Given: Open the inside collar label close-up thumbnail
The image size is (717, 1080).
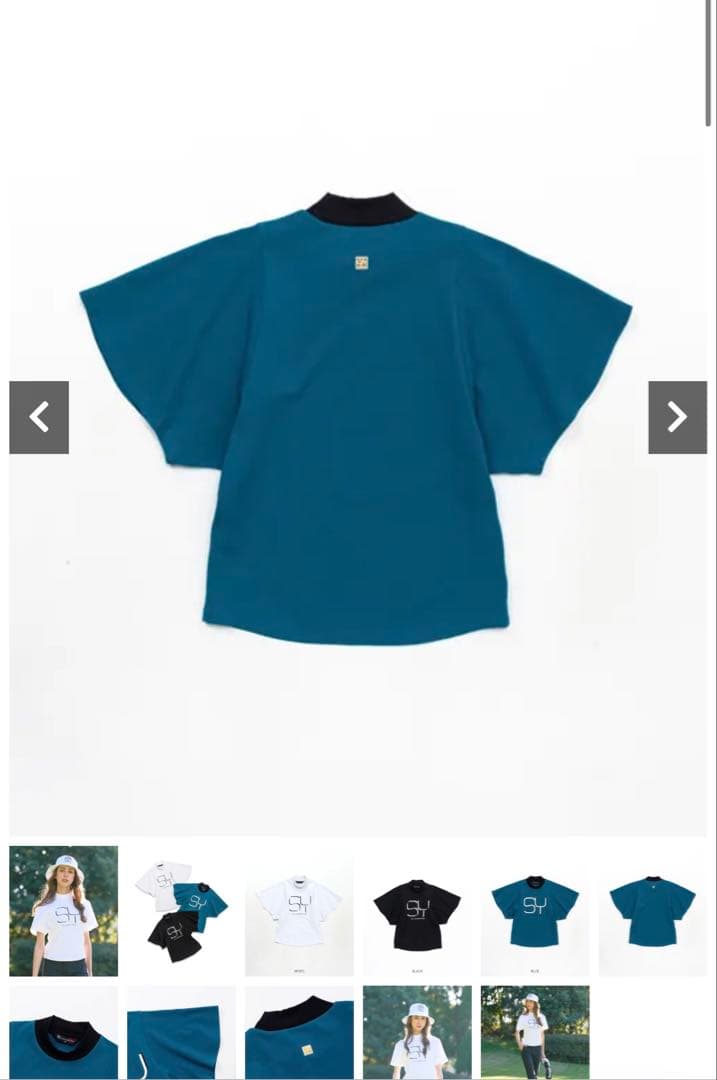Looking at the screenshot, I should (x=63, y=1032).
